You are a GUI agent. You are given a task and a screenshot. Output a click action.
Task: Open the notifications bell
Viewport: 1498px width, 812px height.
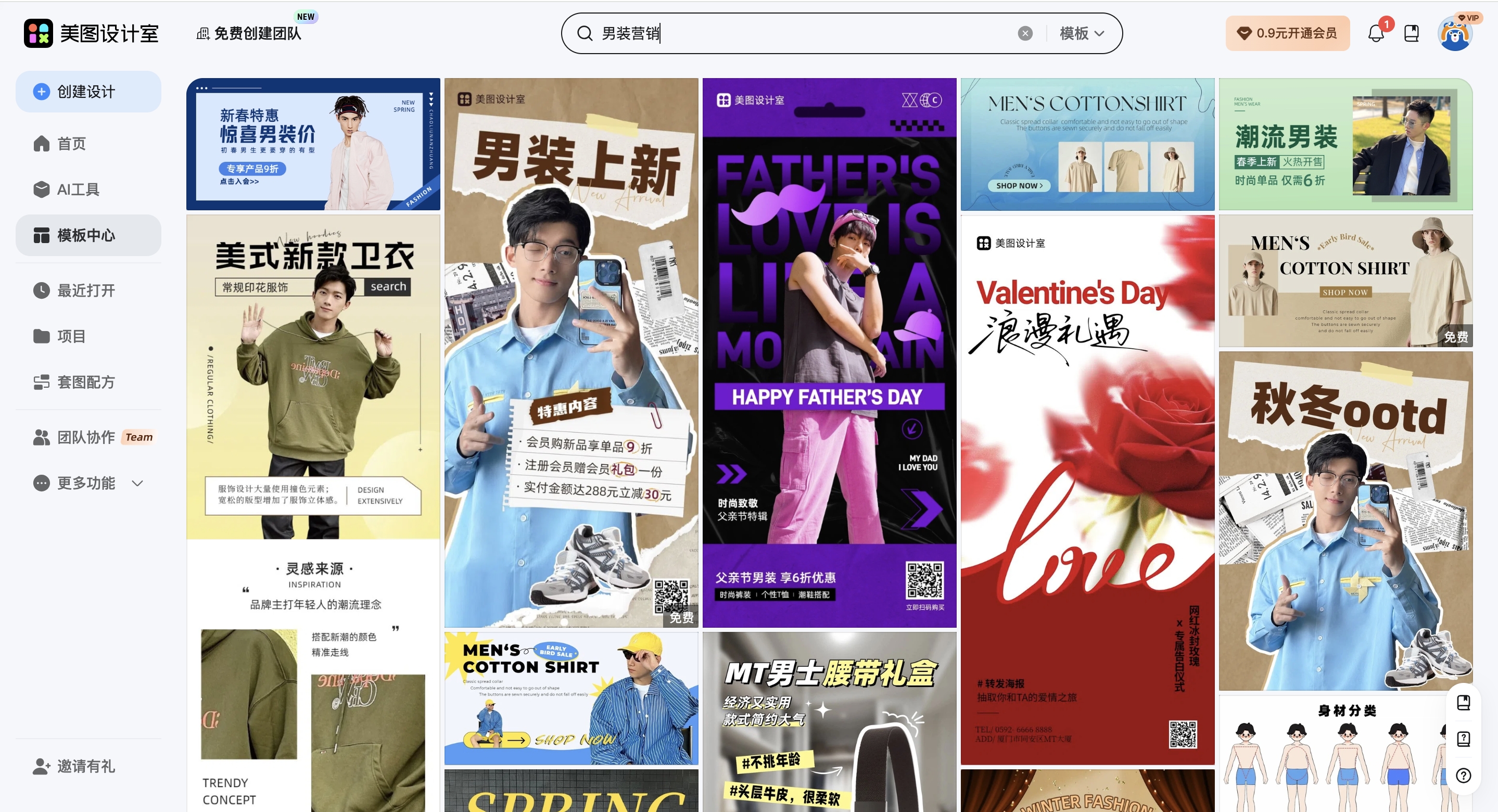(x=1376, y=34)
